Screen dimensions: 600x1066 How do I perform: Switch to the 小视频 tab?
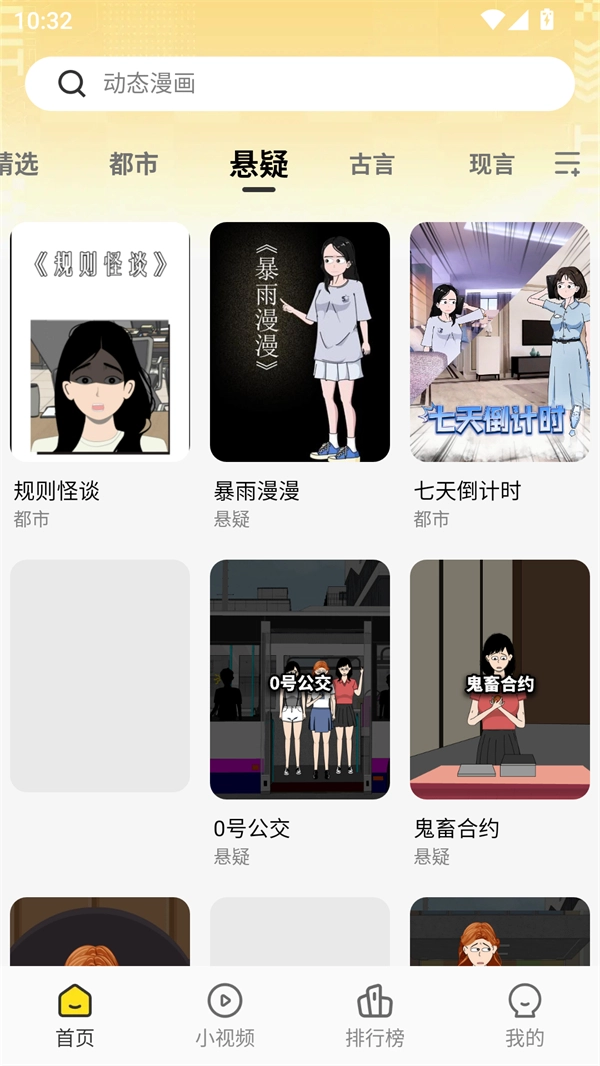[225, 1015]
